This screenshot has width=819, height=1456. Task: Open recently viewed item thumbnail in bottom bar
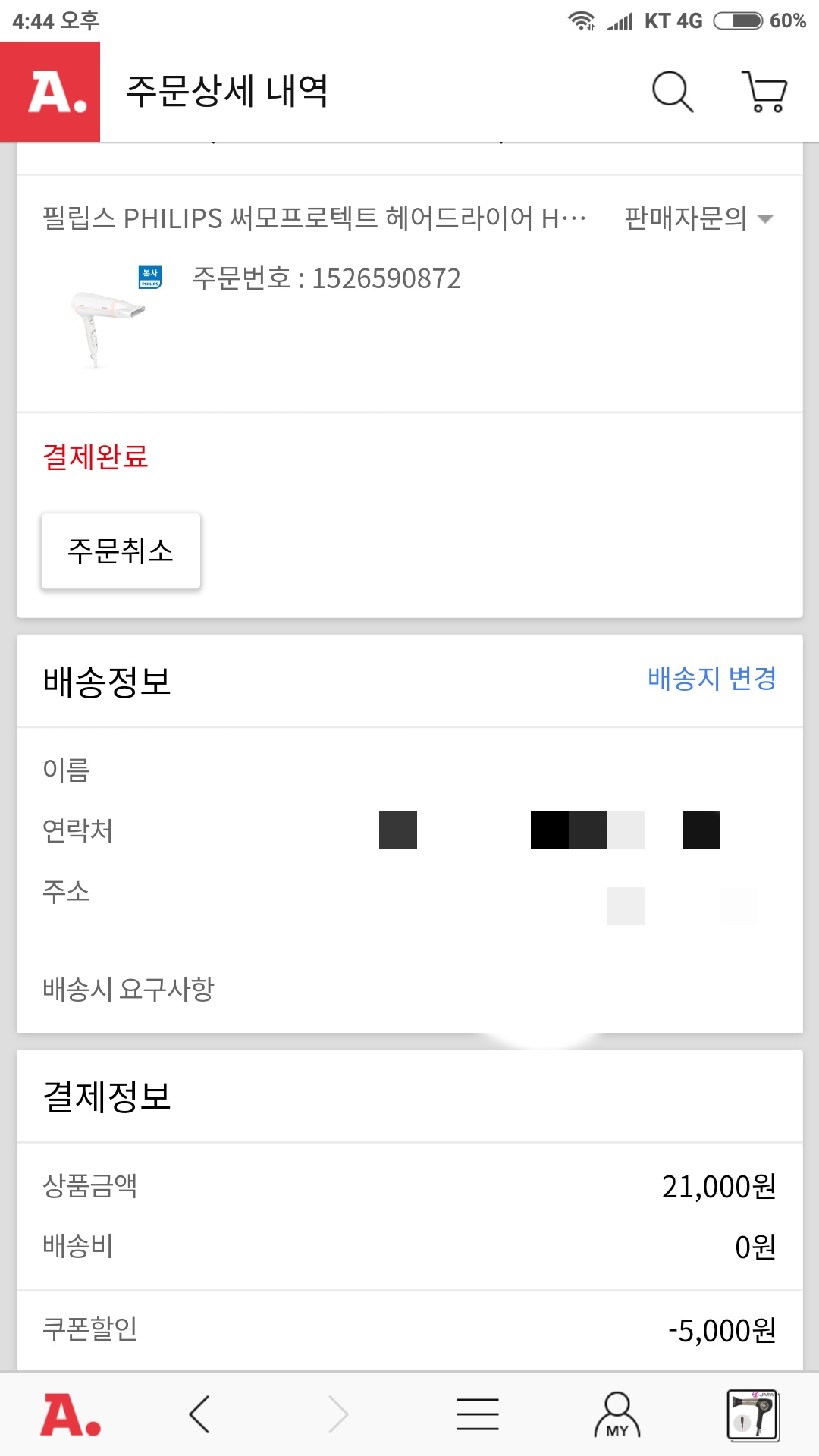point(753,1414)
